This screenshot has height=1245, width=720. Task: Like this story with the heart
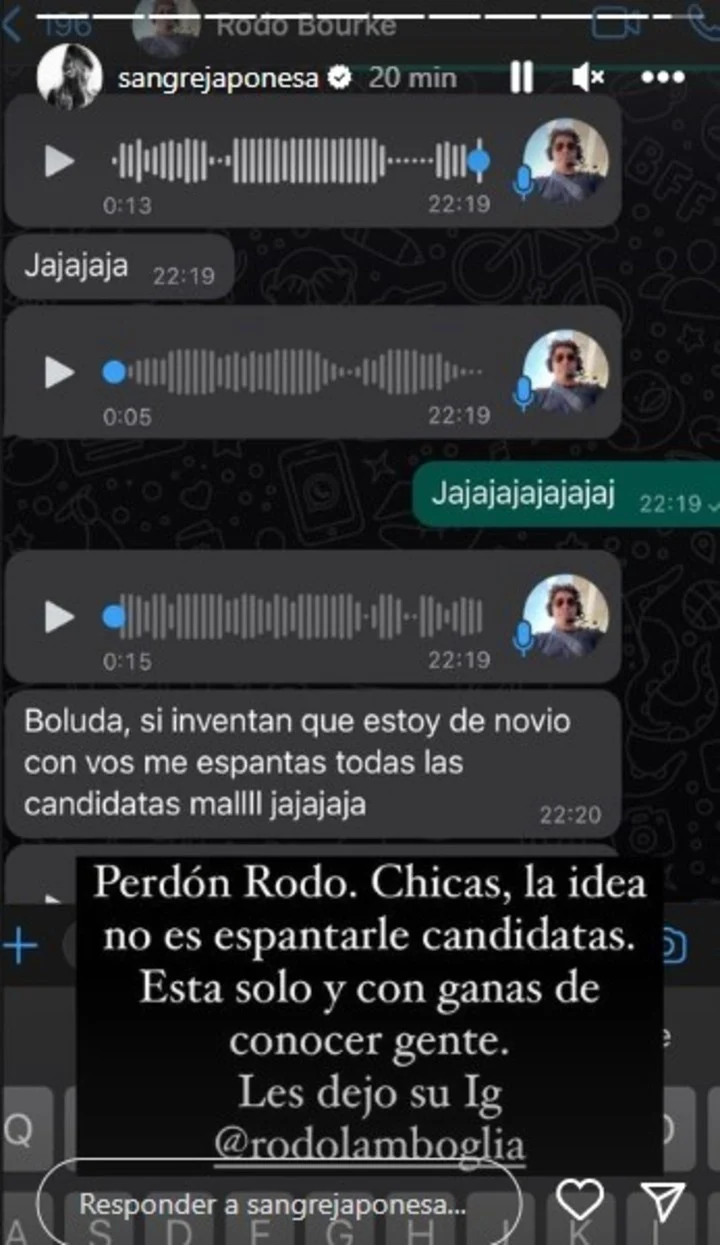point(579,1199)
